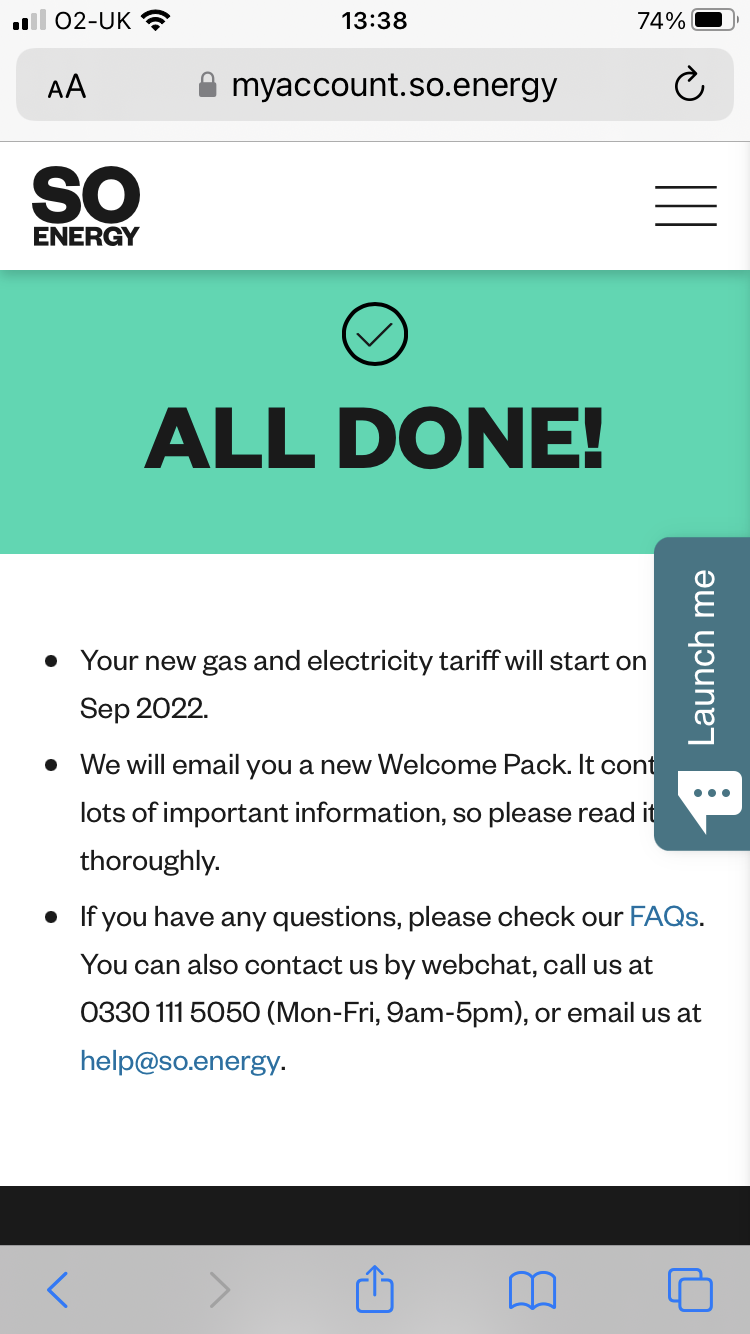This screenshot has width=750, height=1334.
Task: Show all open tabs
Action: point(690,1290)
